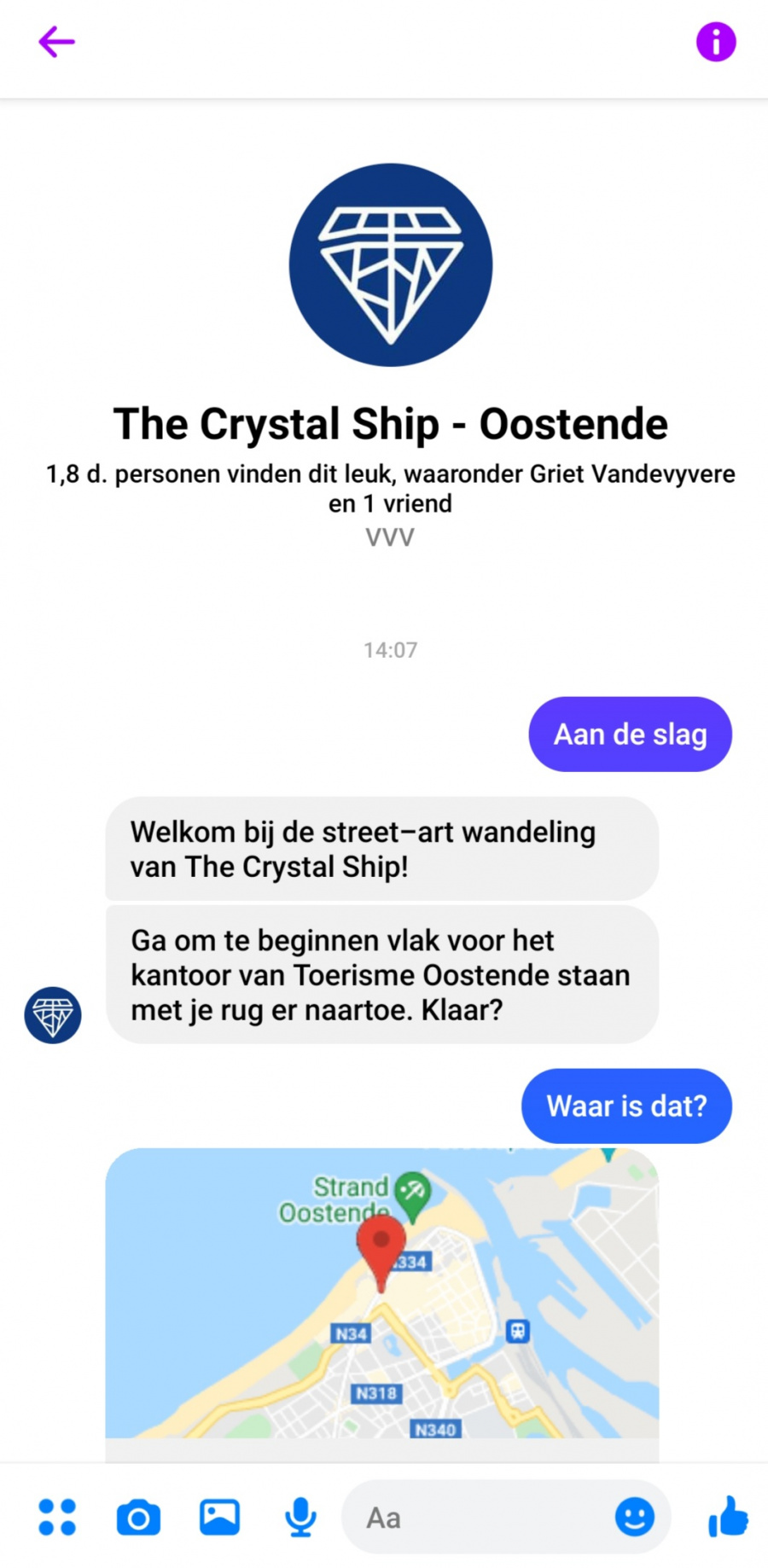
Task: Send a thumbs-up like
Action: 728,1517
